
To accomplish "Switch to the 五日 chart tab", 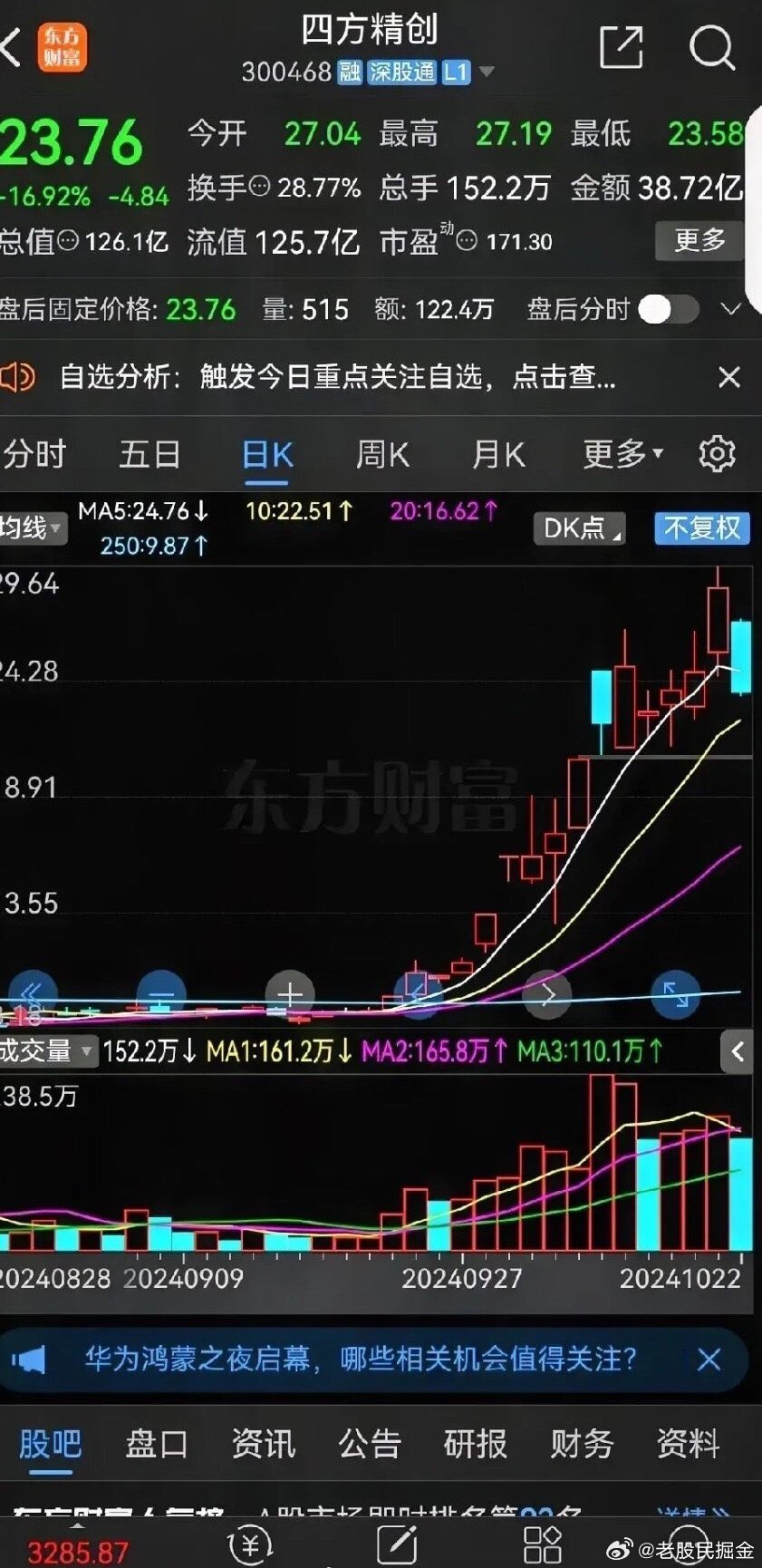I will click(150, 453).
